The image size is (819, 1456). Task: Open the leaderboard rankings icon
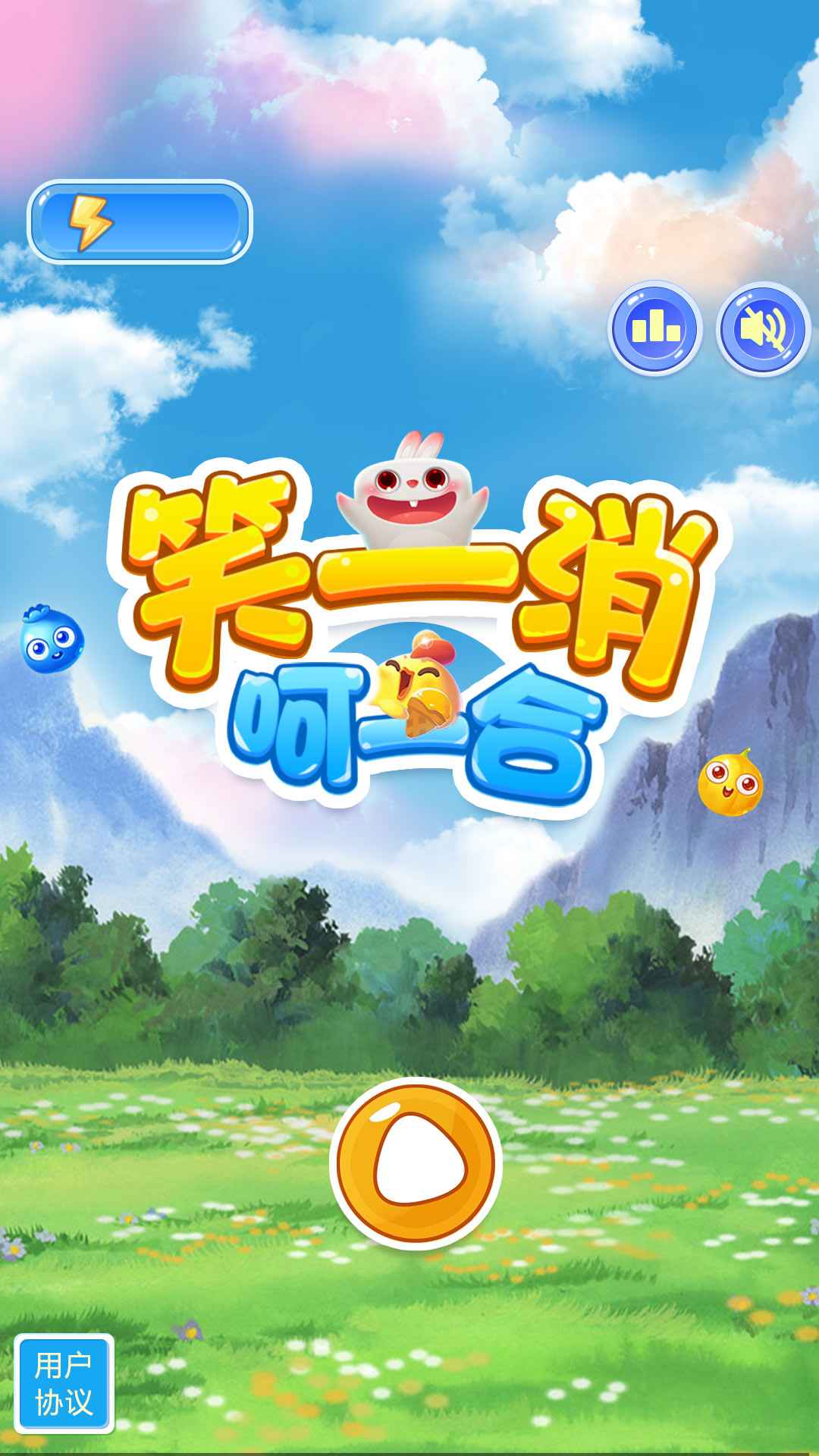pos(654,328)
